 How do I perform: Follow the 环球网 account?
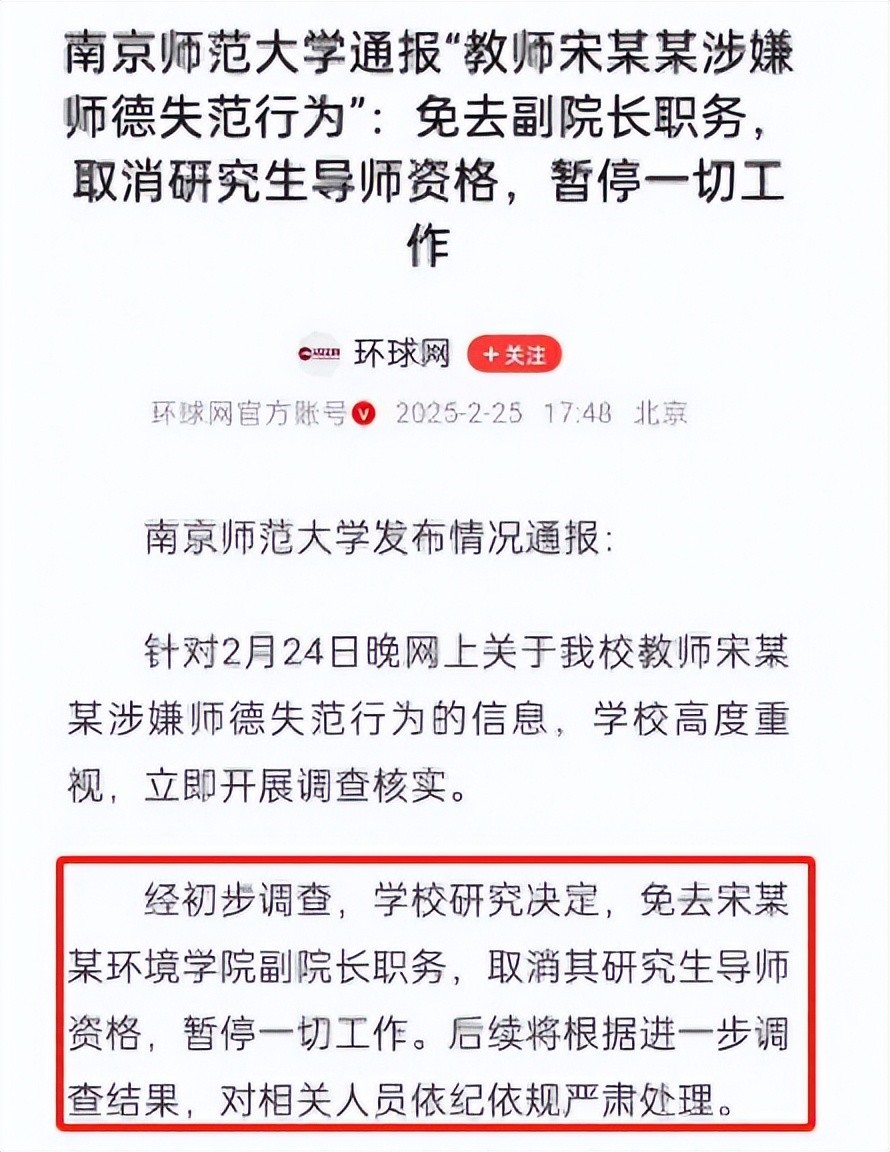pyautogui.click(x=514, y=354)
